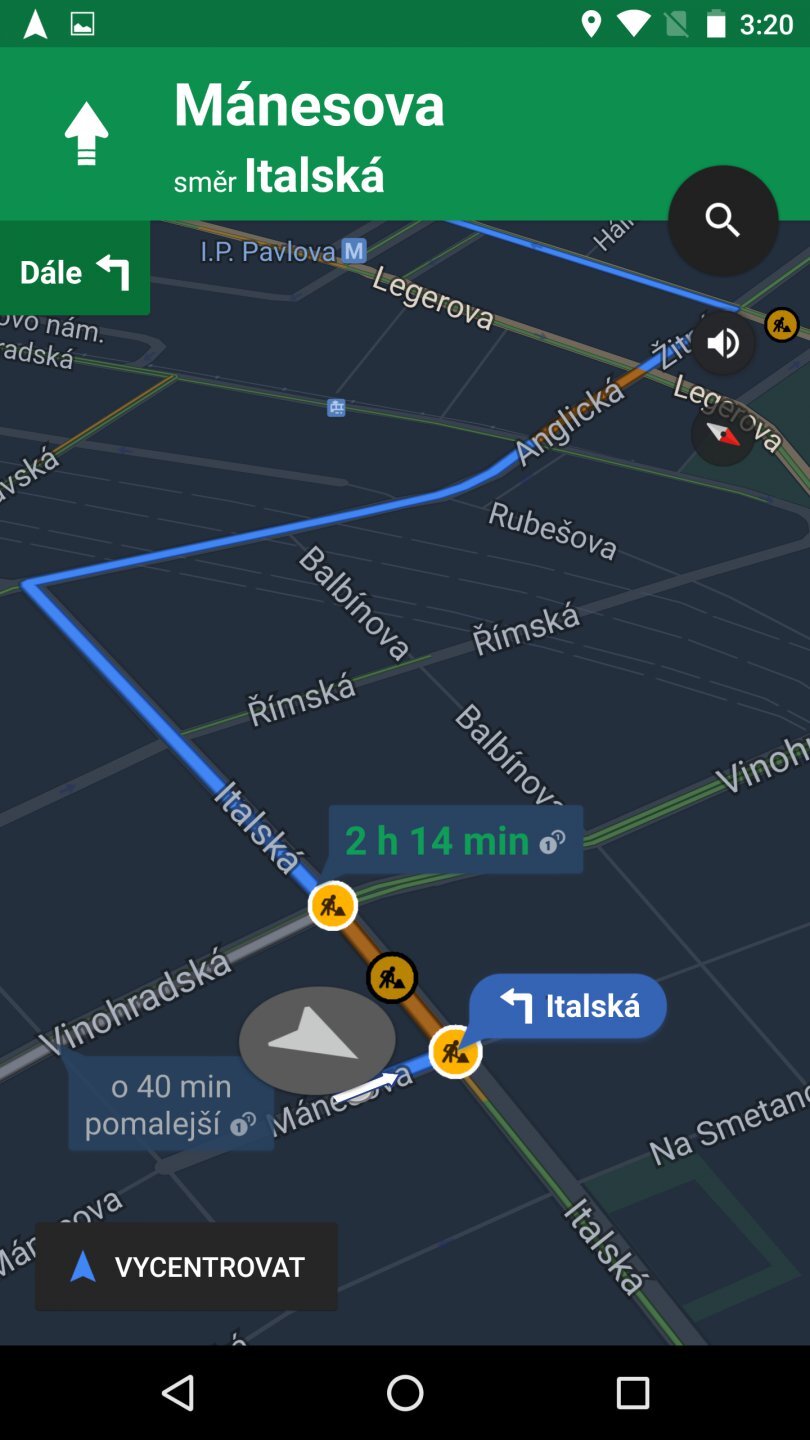Open the Dále next turn preview
This screenshot has width=810, height=1440.
coord(75,271)
